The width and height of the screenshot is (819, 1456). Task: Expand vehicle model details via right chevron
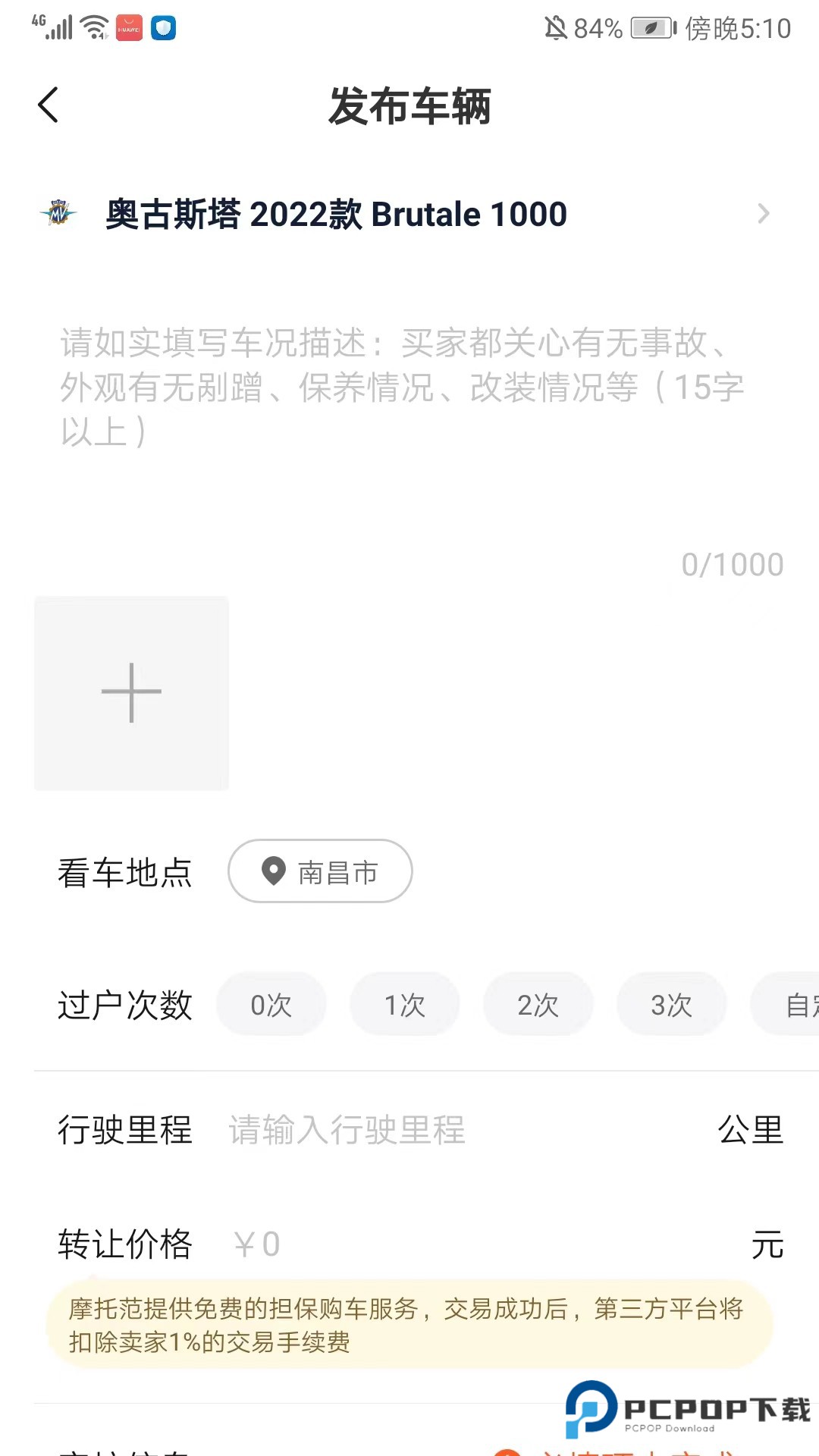[764, 214]
